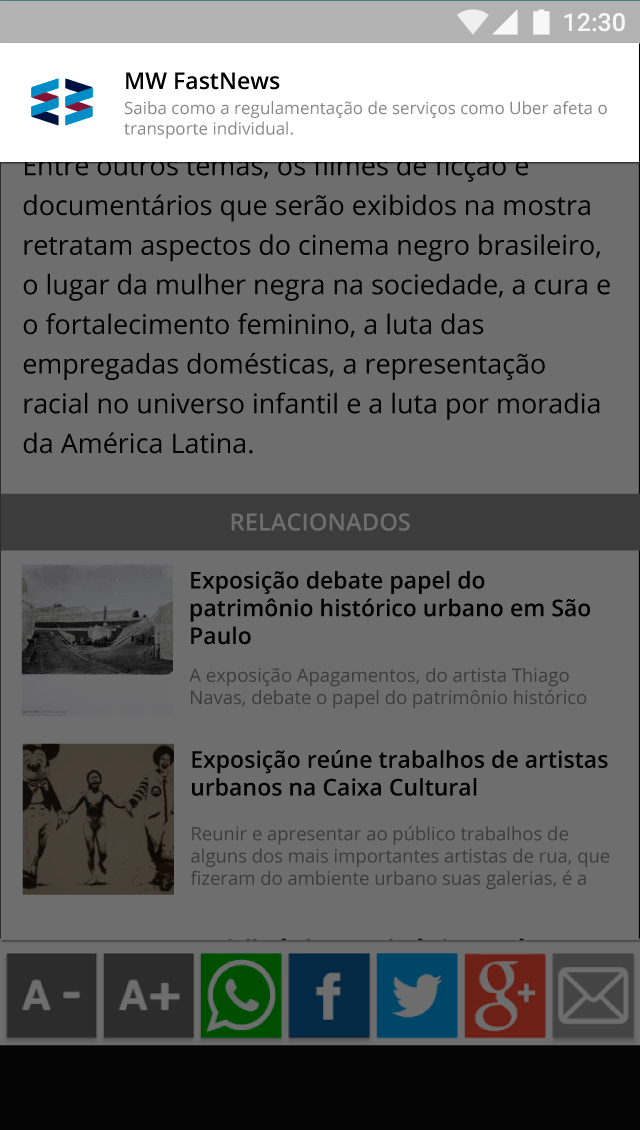This screenshot has height=1130, width=640.
Task: Increase text size with A+
Action: [149, 995]
